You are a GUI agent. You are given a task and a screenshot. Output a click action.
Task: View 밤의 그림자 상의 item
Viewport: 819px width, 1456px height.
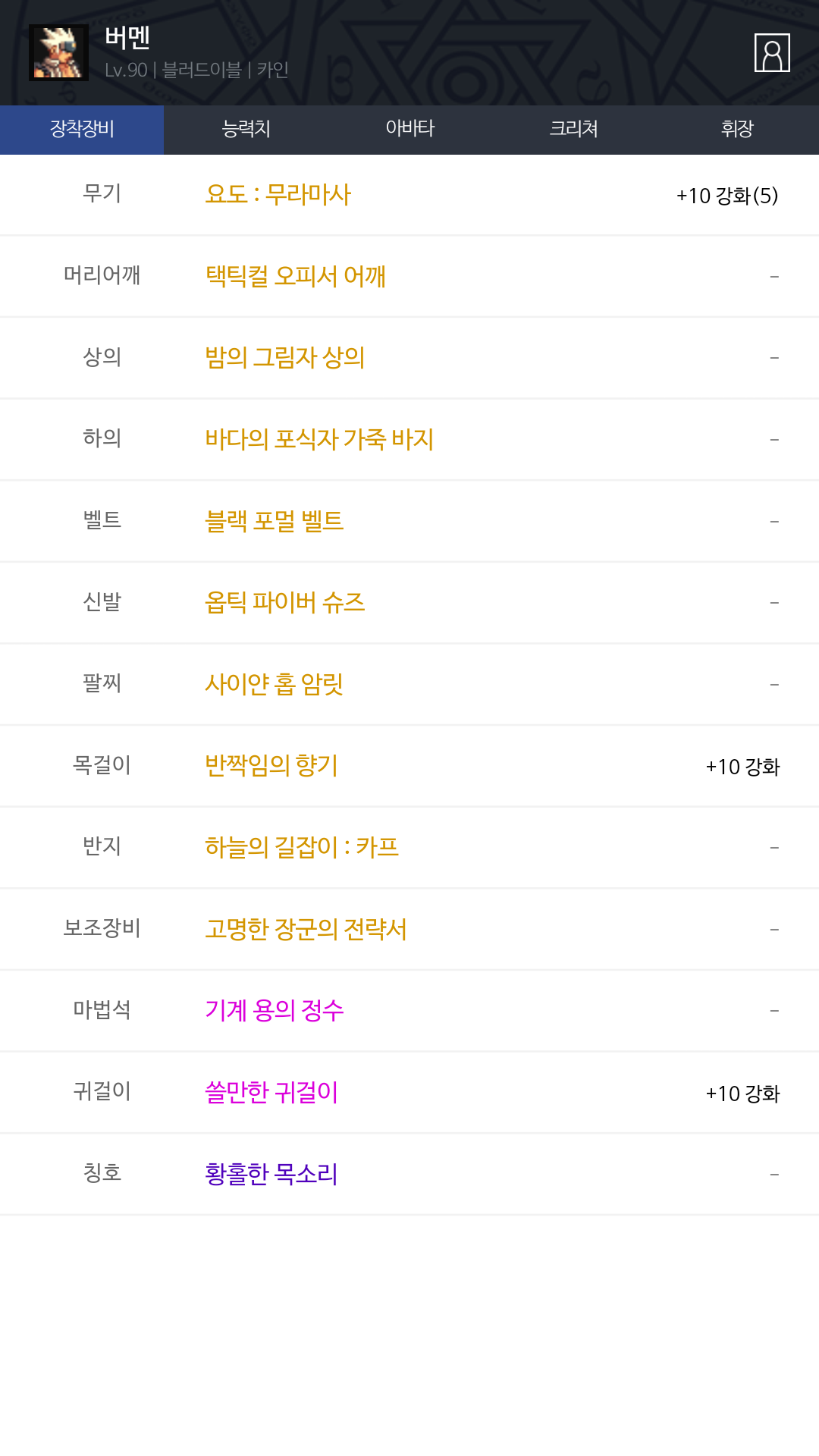[285, 358]
